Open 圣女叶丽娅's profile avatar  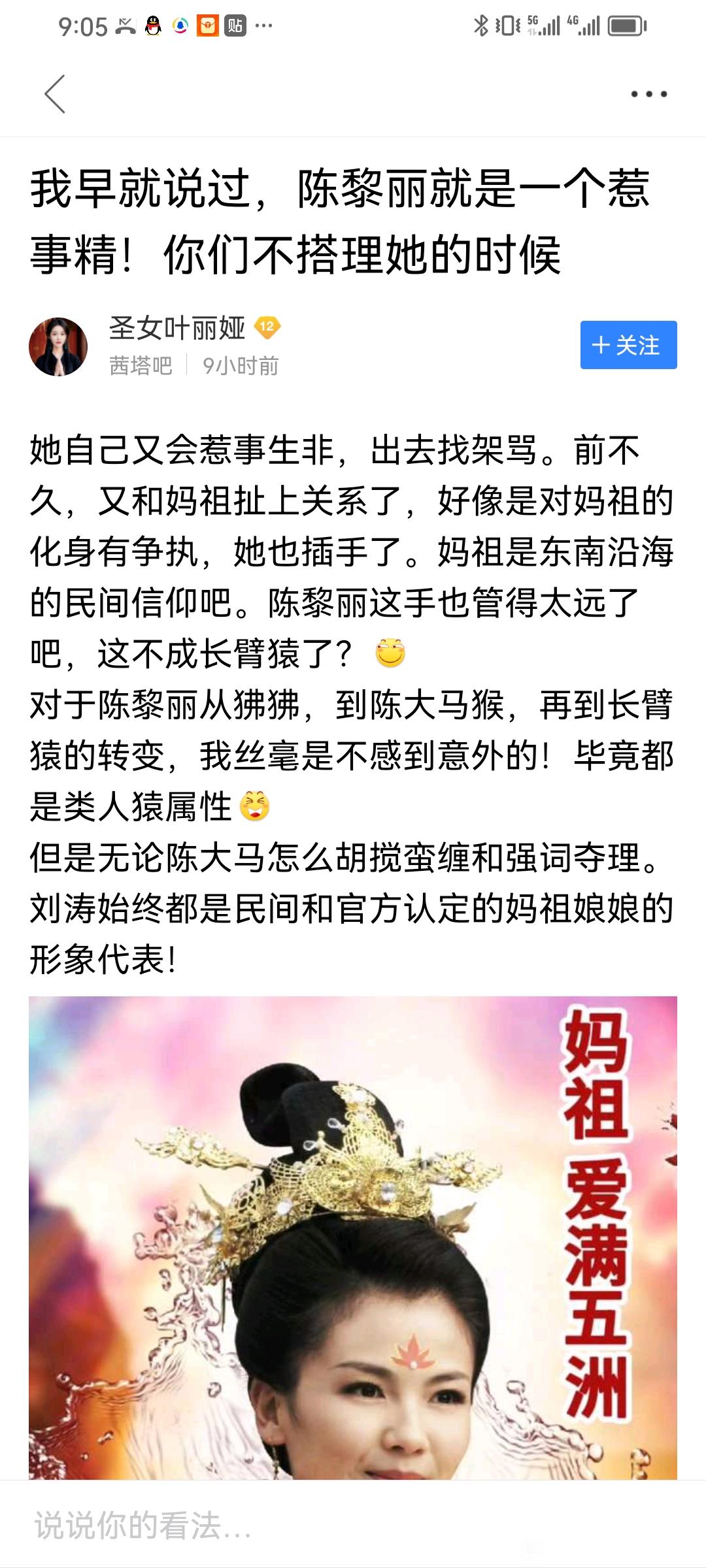click(58, 346)
